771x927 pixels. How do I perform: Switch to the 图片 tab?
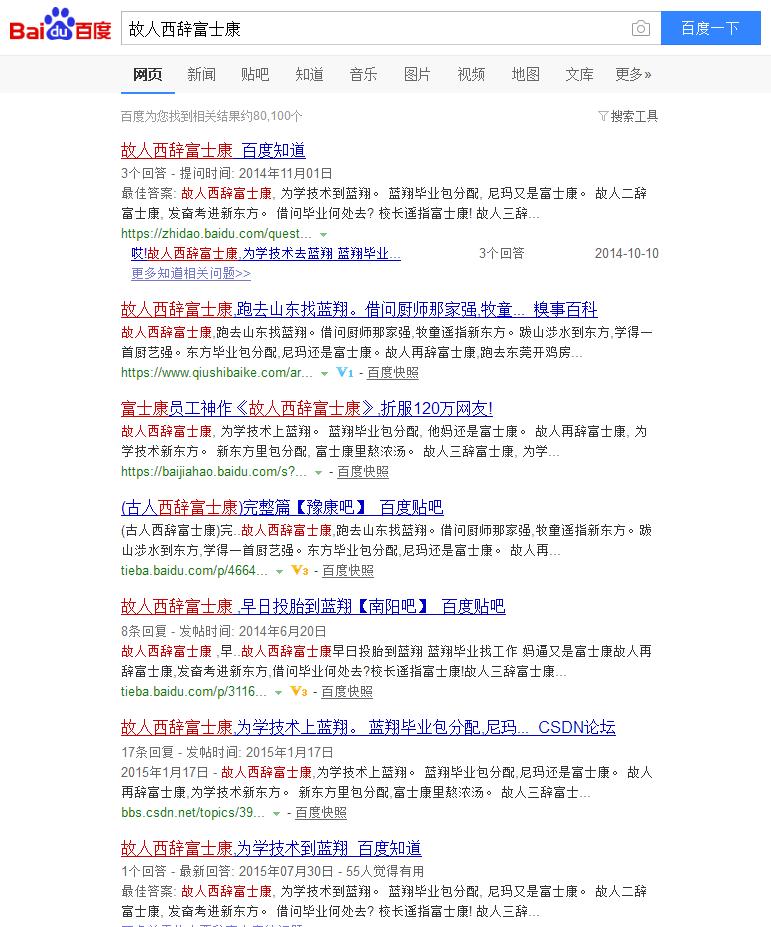(417, 74)
